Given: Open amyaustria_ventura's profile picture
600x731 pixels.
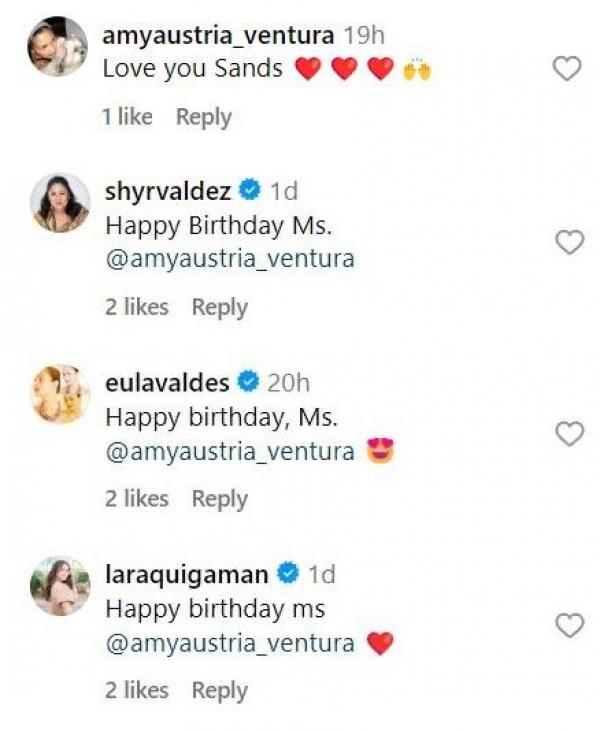Looking at the screenshot, I should 58,46.
